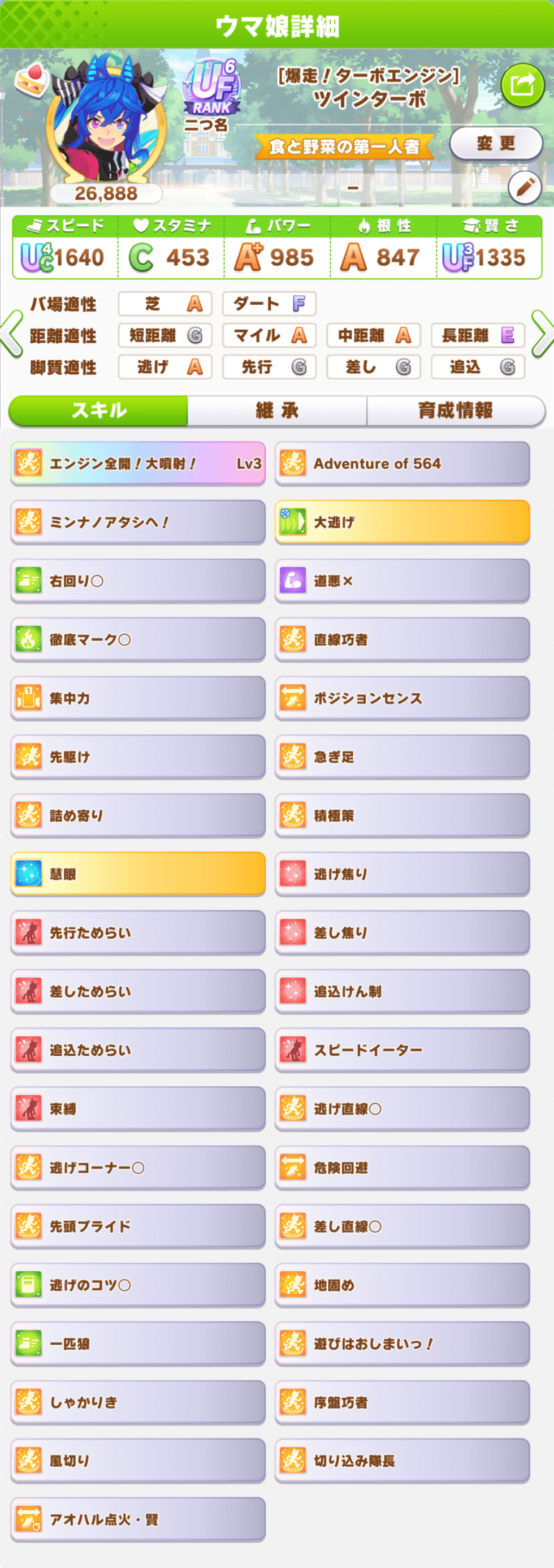The image size is (554, 1568).
Task: Open the 切り込み隊長 skill details
Action: tap(402, 1460)
